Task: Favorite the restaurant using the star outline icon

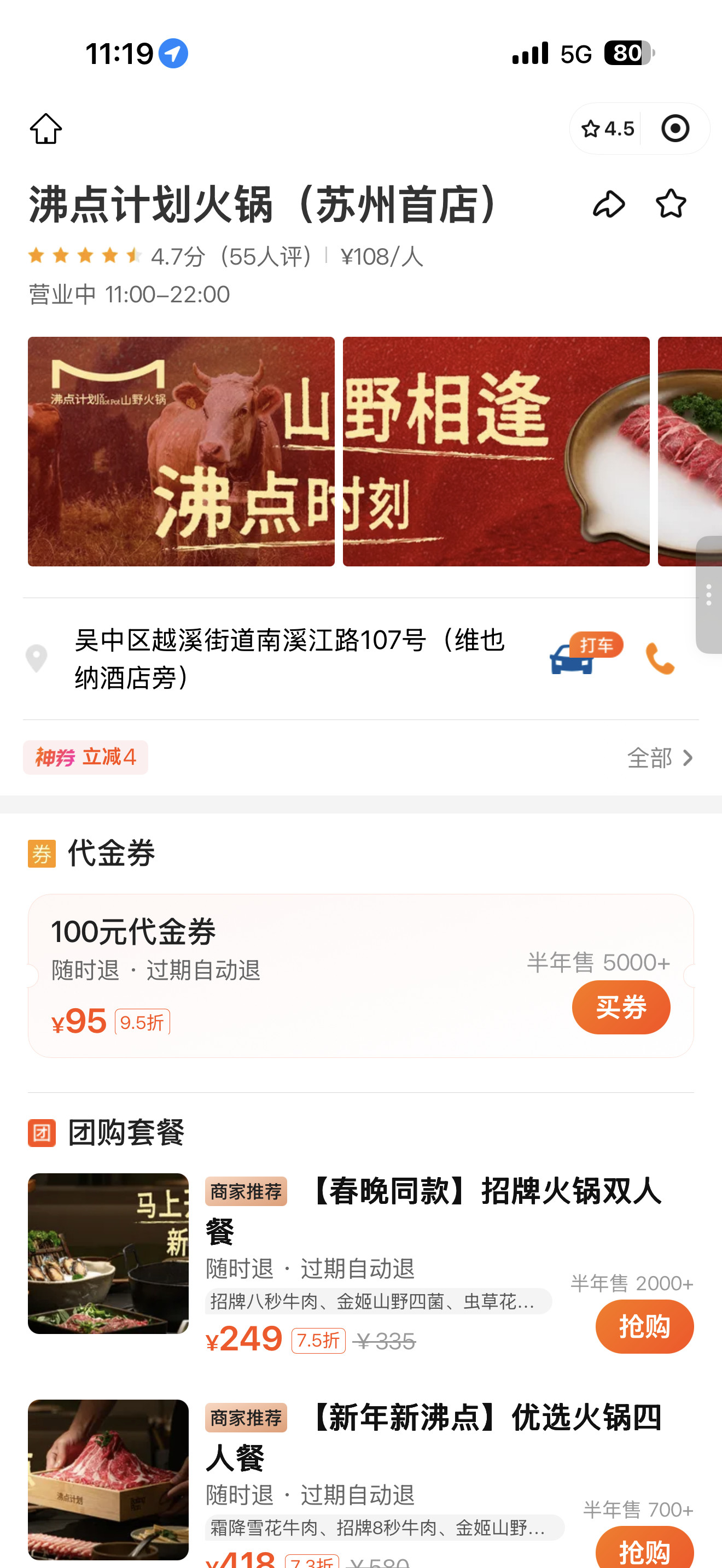Action: point(670,204)
